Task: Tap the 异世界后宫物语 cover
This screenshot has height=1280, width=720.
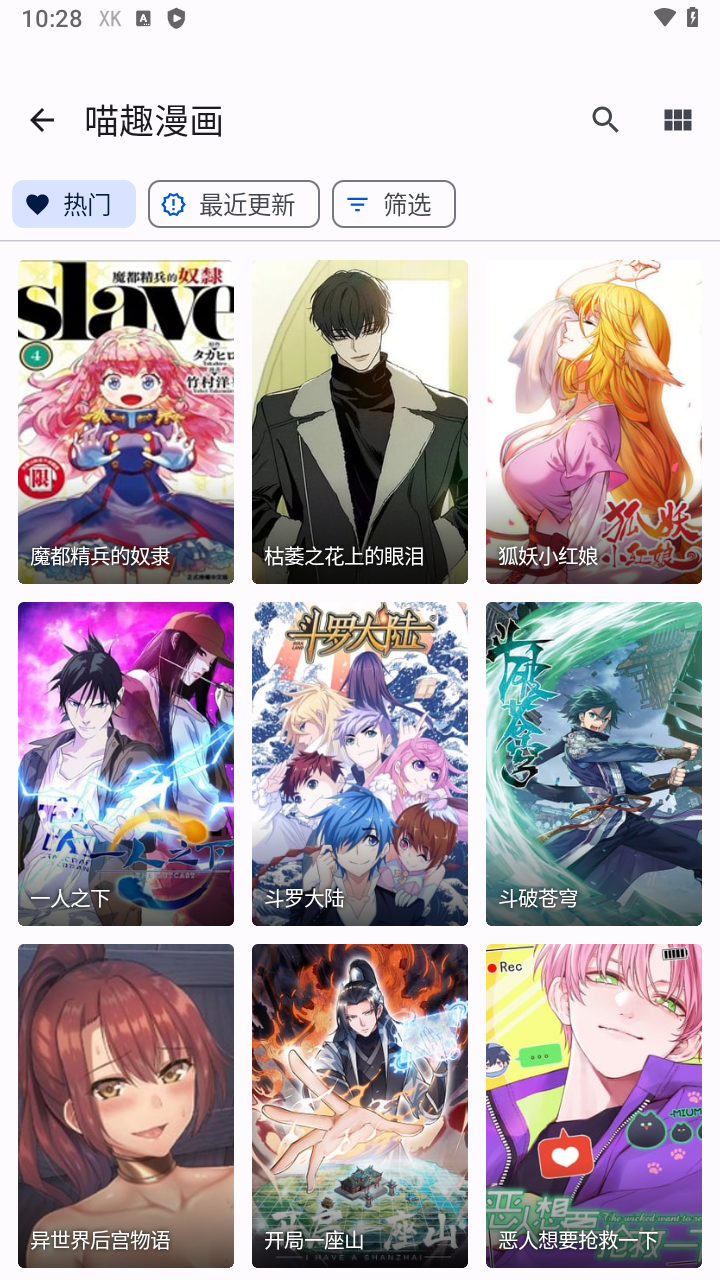Action: click(126, 1106)
